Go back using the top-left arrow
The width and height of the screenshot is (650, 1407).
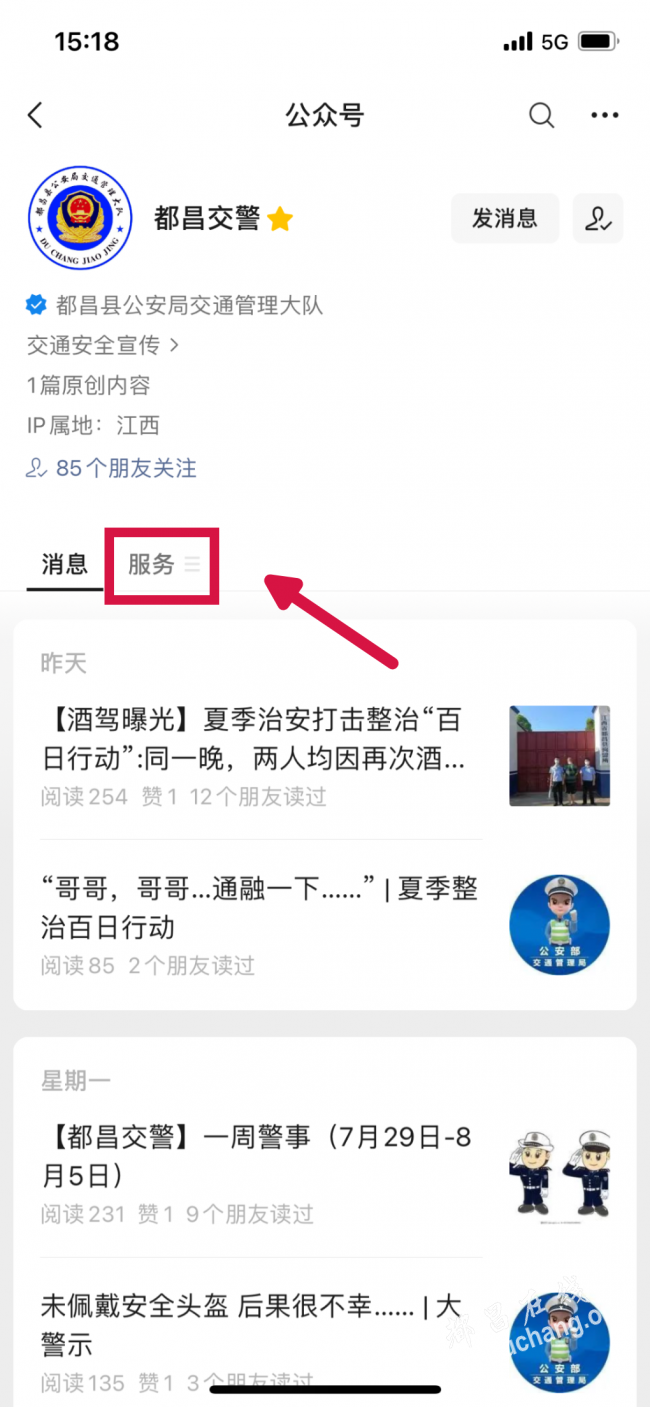[x=35, y=115]
